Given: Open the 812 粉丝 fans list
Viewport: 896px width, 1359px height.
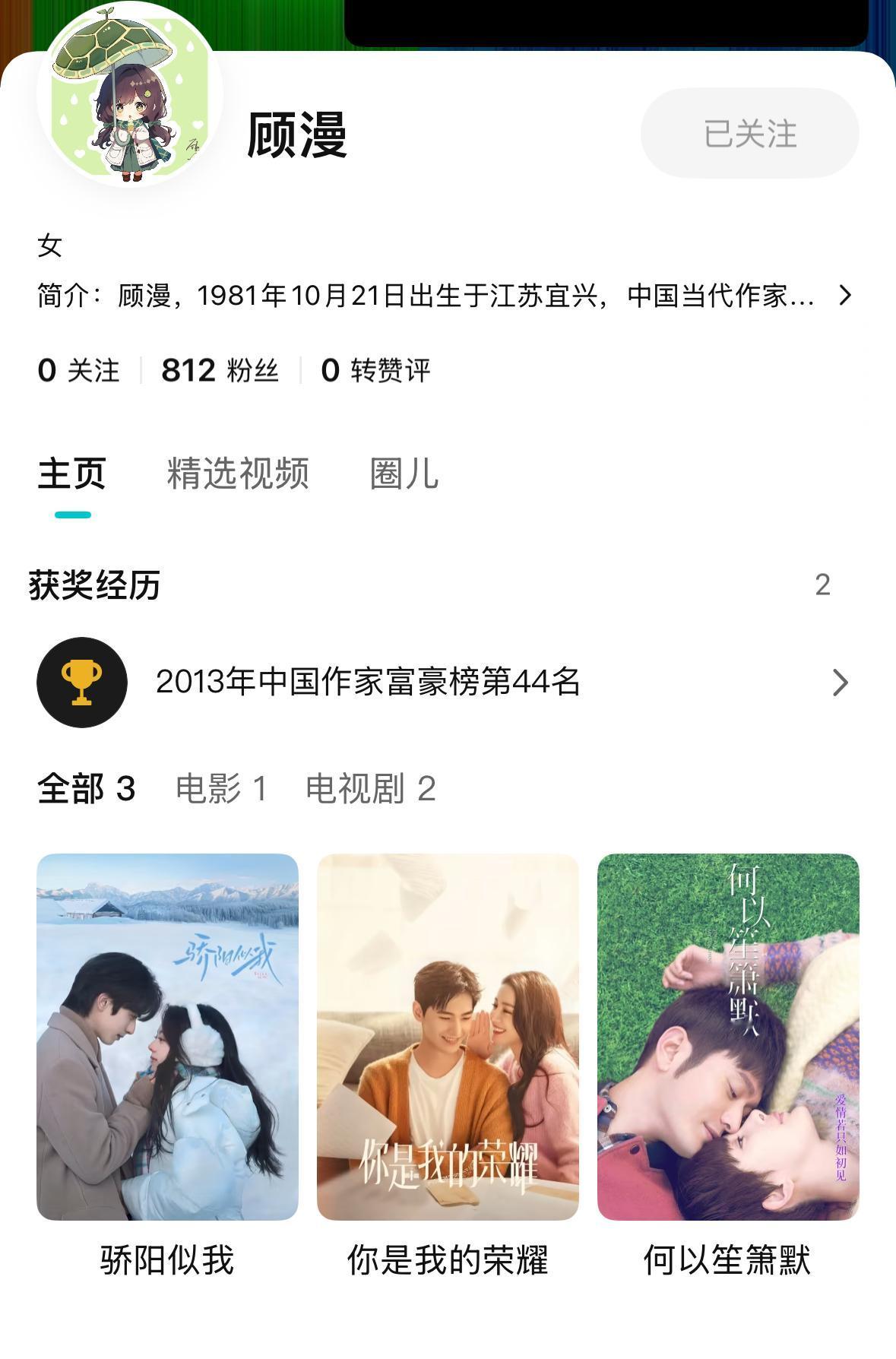Looking at the screenshot, I should (219, 370).
